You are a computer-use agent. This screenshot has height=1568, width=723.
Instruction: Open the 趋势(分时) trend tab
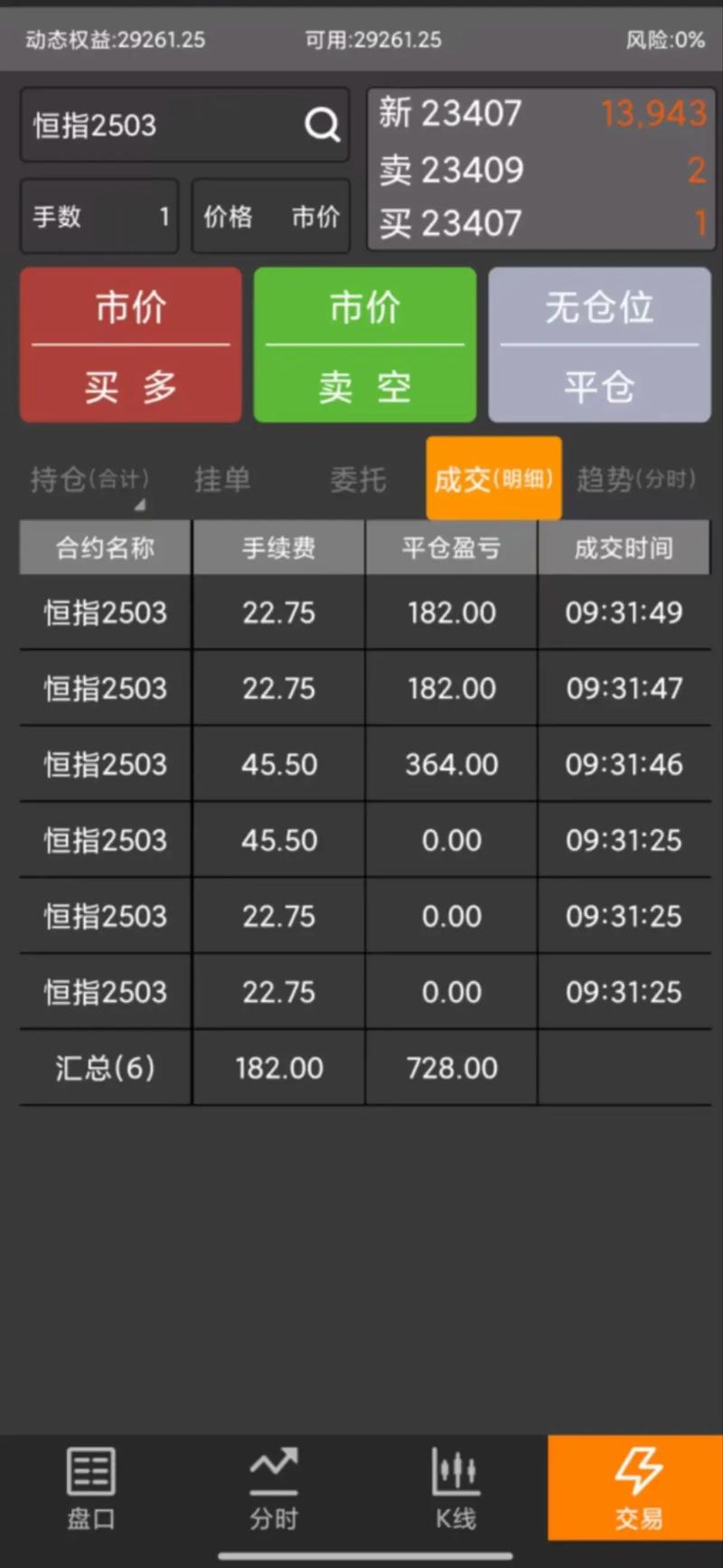[634, 478]
